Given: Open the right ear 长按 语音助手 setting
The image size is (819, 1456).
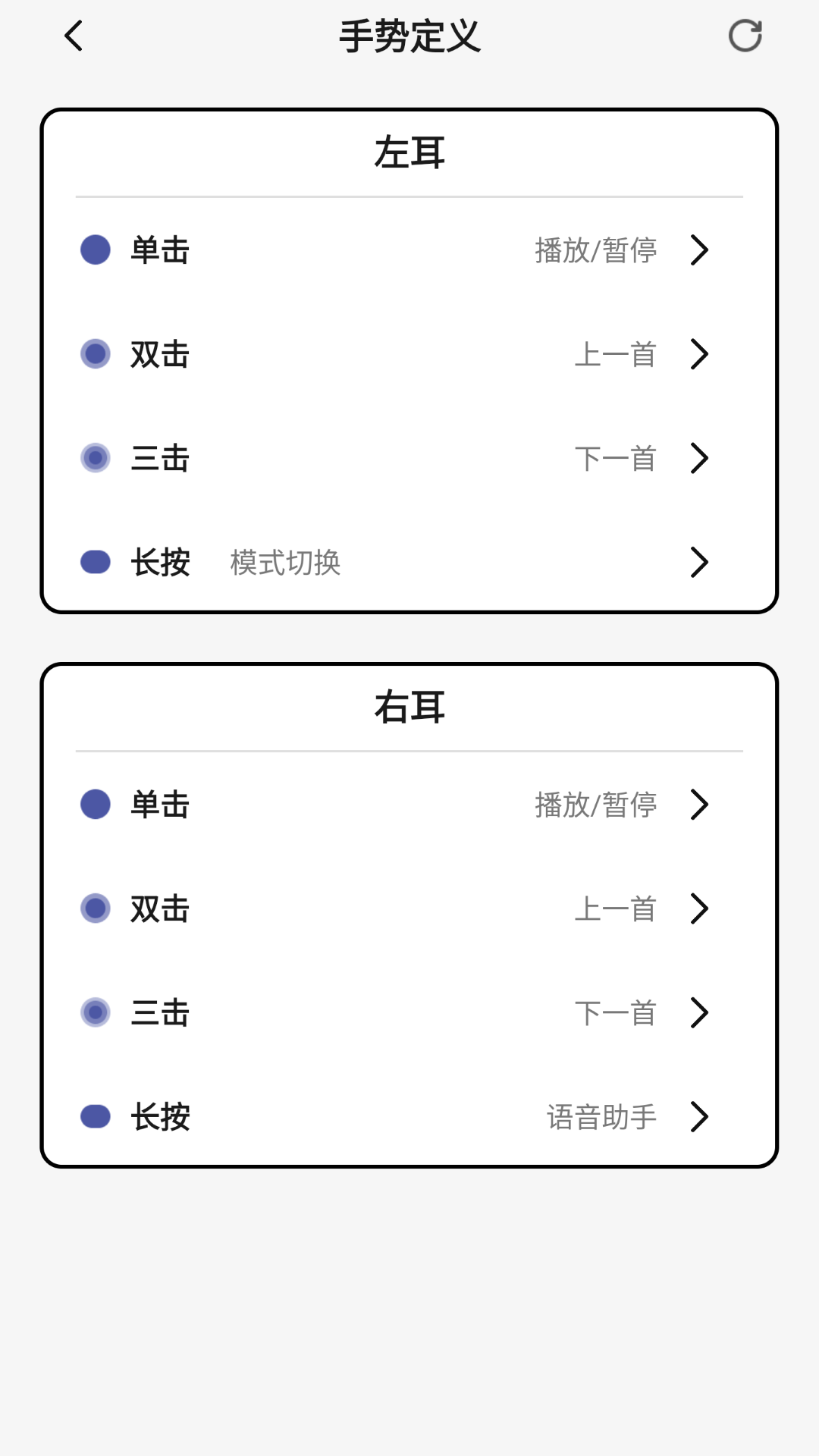Looking at the screenshot, I should pos(409,1116).
